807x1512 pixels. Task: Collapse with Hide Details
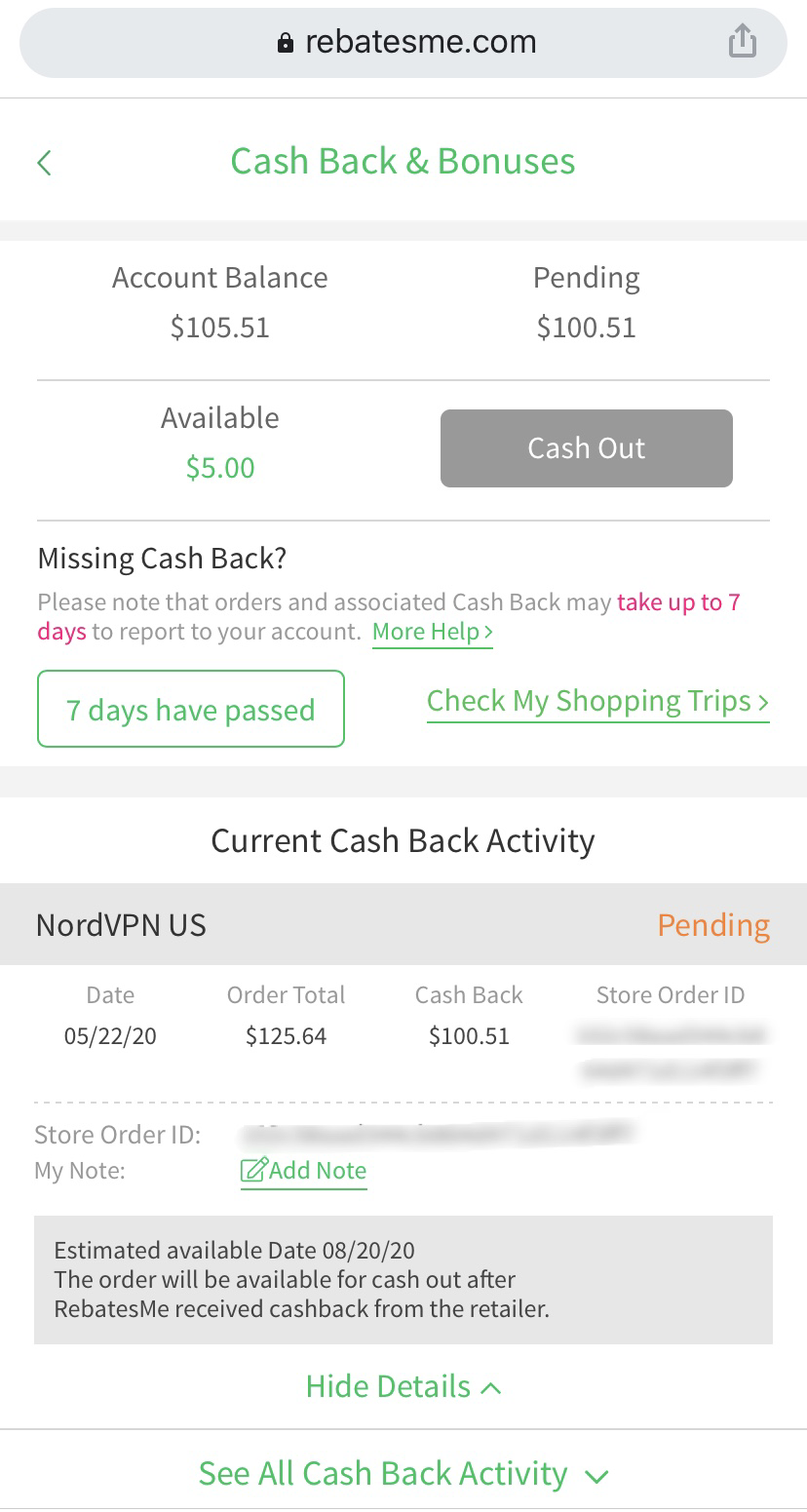coord(403,1386)
